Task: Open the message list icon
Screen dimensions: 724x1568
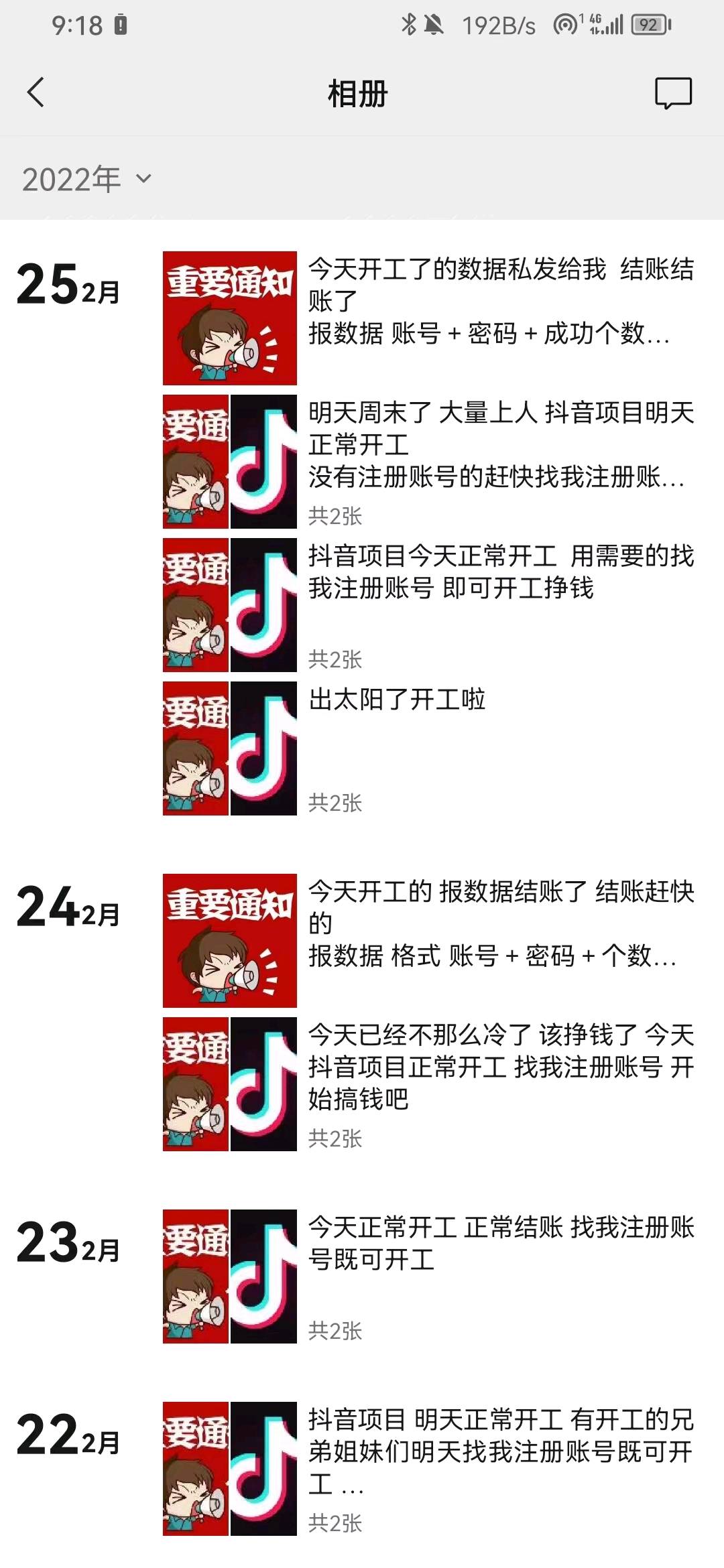Action: 673,93
